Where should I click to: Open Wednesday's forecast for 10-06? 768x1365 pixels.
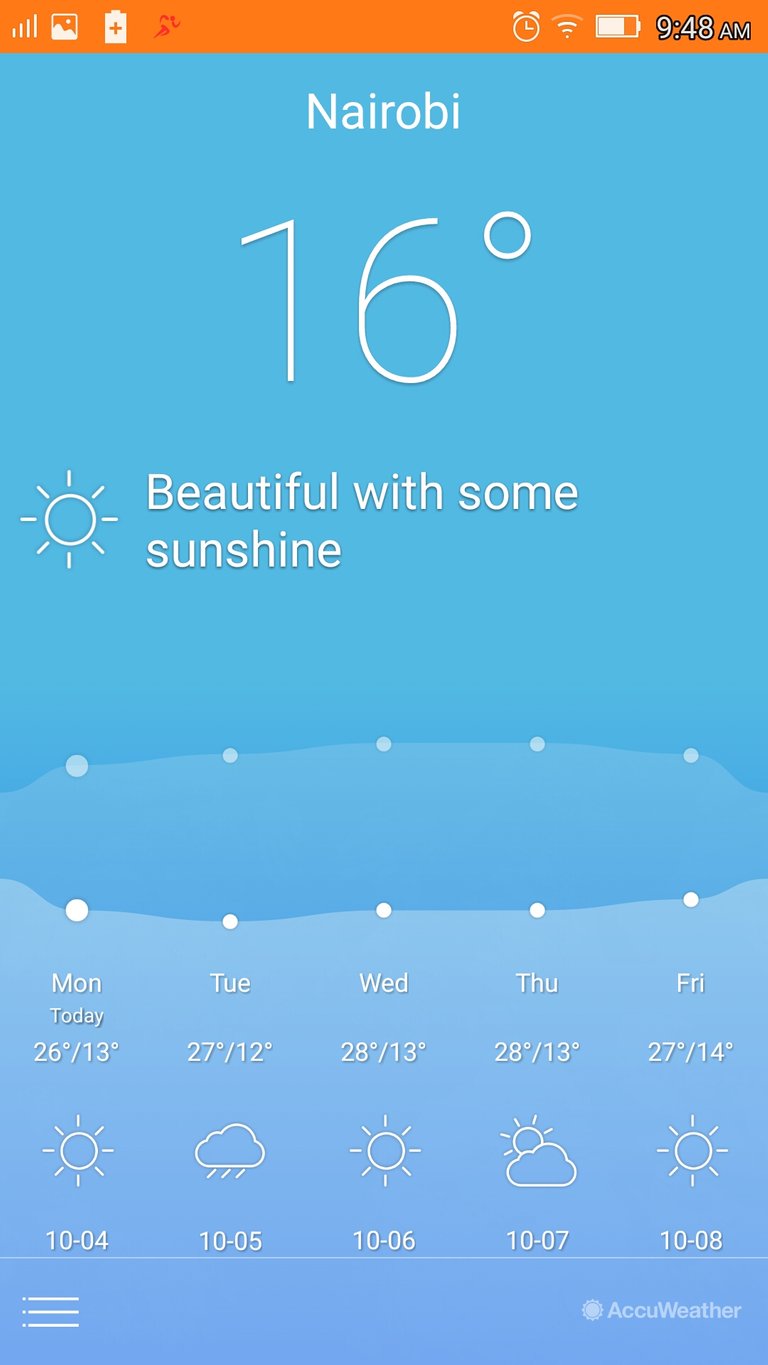click(x=384, y=1112)
